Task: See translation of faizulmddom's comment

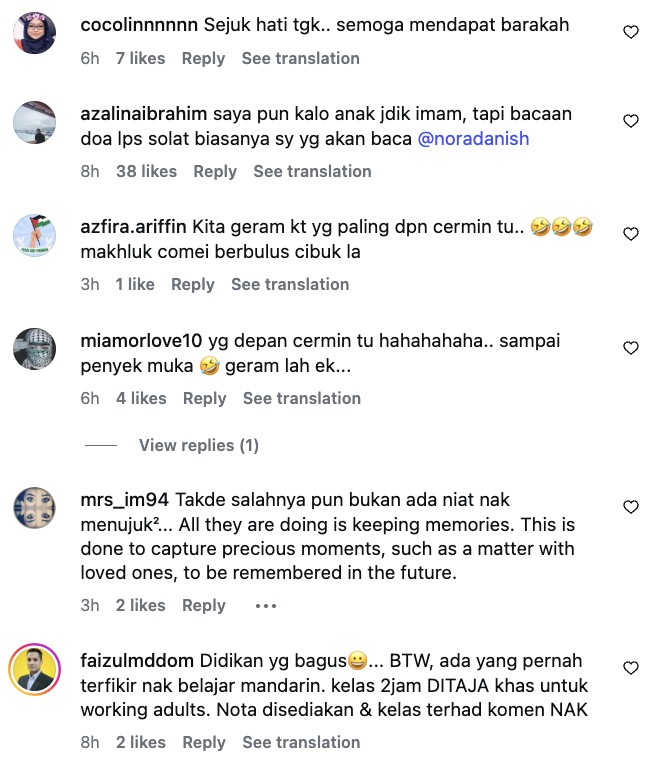Action: point(301,742)
